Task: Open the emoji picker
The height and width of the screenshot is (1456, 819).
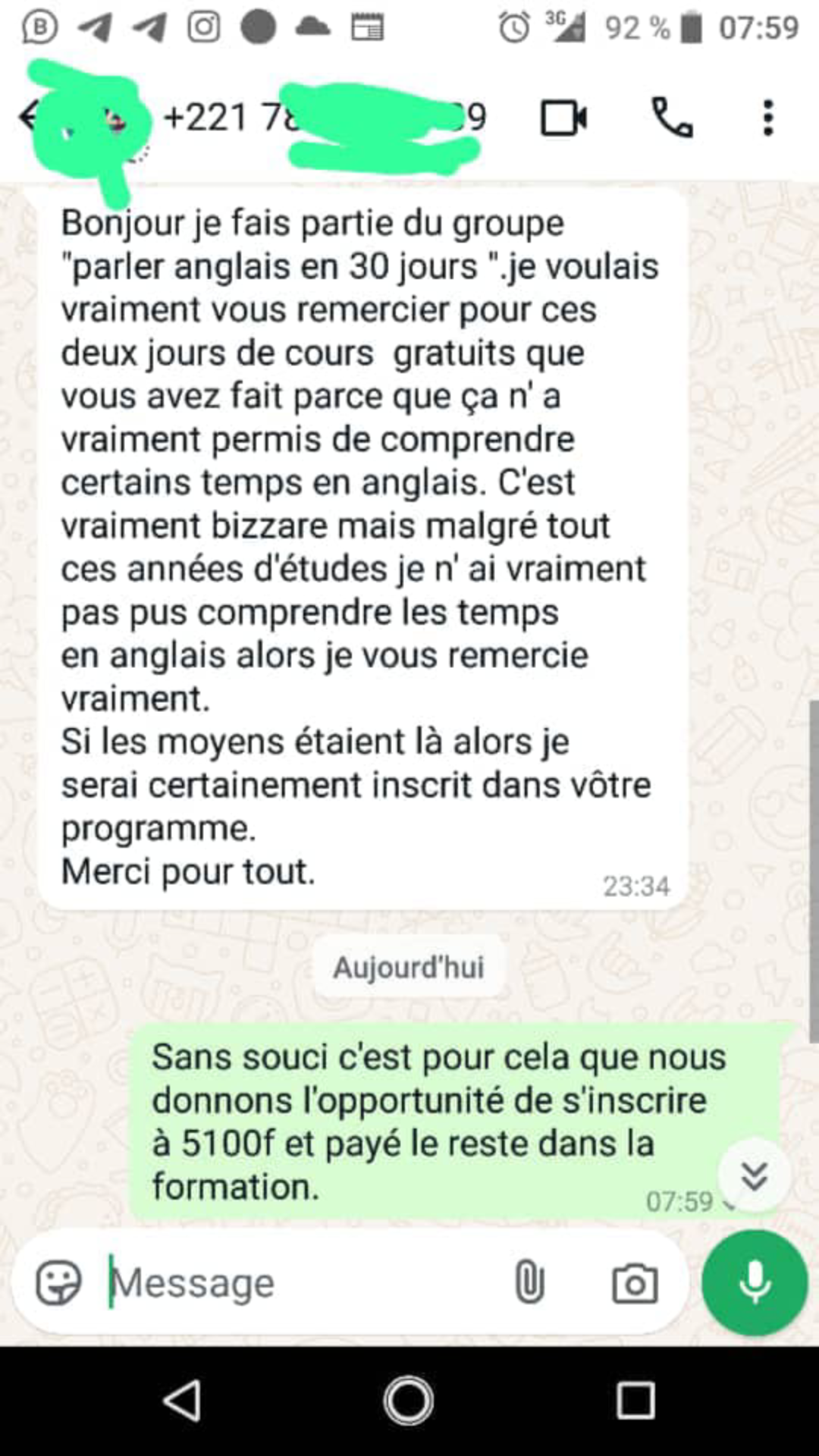Action: [58, 1283]
